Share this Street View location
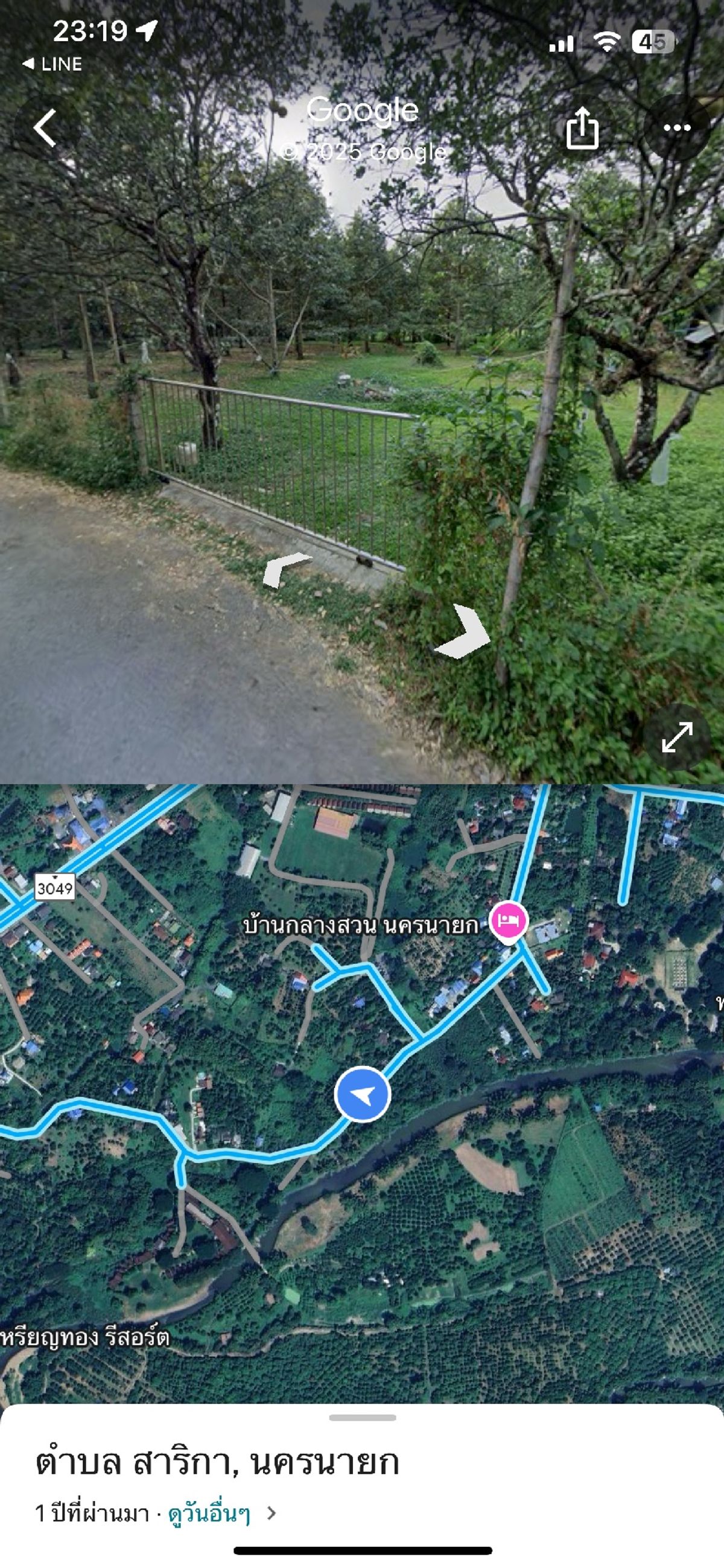Image resolution: width=724 pixels, height=1568 pixels. [x=582, y=128]
